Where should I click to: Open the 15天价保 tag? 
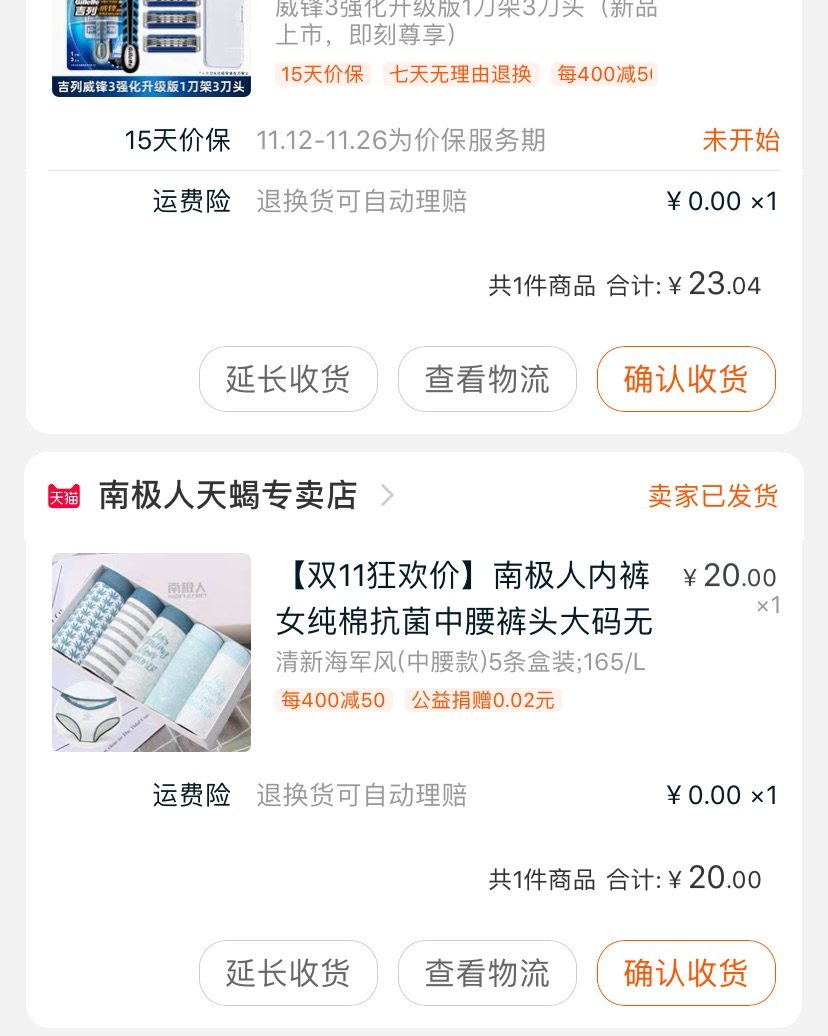pos(322,74)
